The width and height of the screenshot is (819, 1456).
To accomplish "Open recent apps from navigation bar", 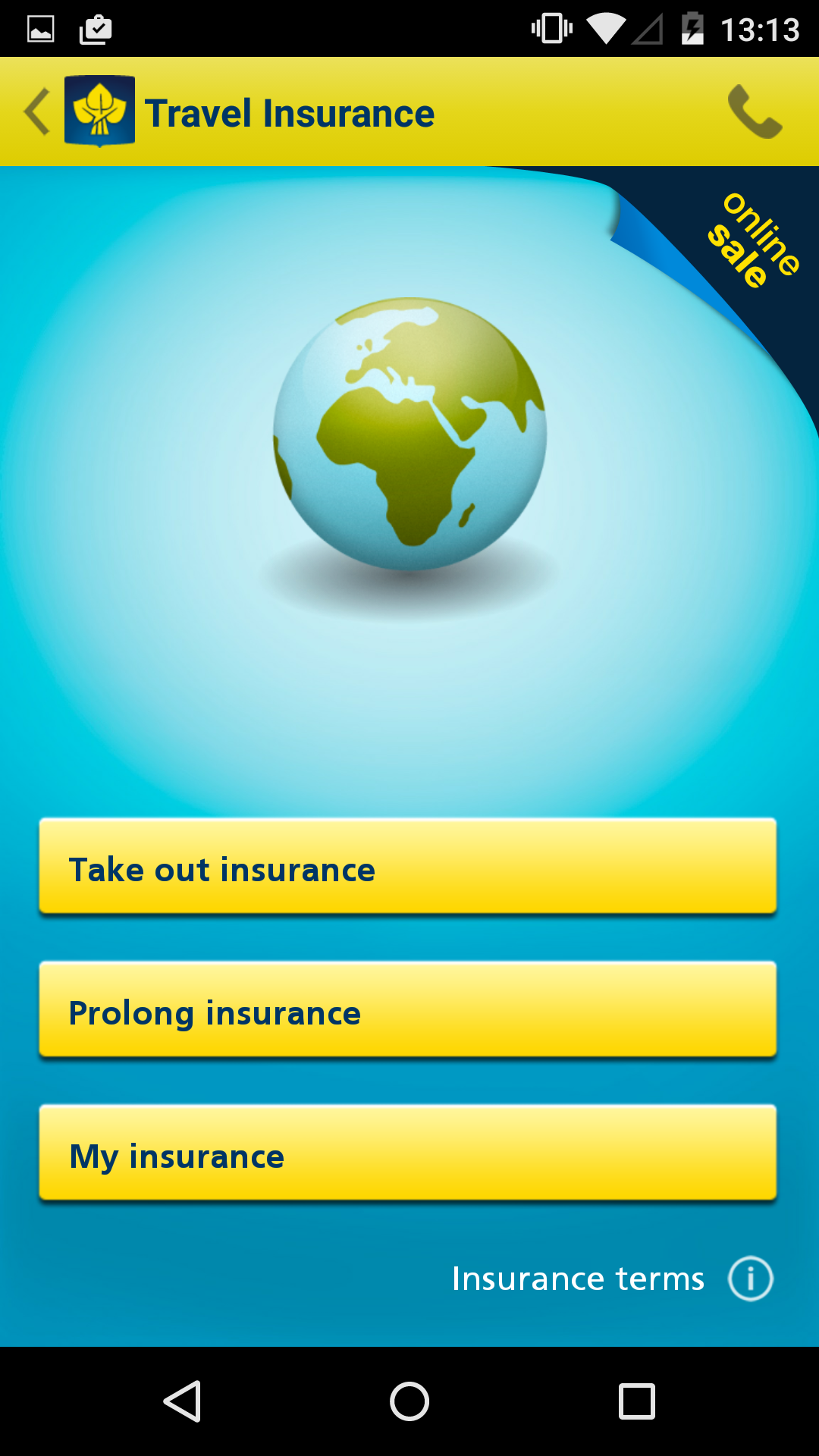I will (637, 1401).
